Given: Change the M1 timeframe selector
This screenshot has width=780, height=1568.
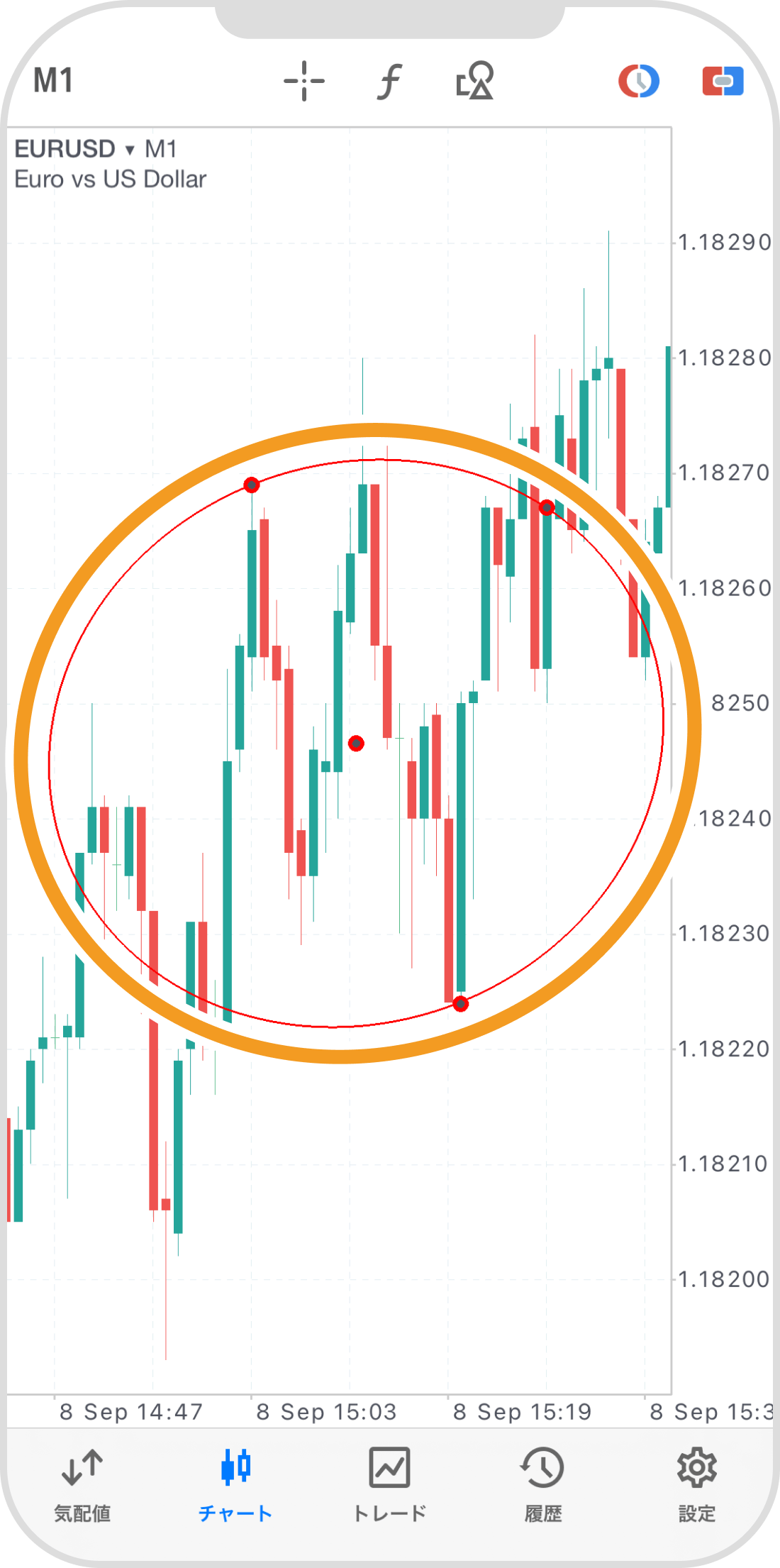Looking at the screenshot, I should point(53,81).
